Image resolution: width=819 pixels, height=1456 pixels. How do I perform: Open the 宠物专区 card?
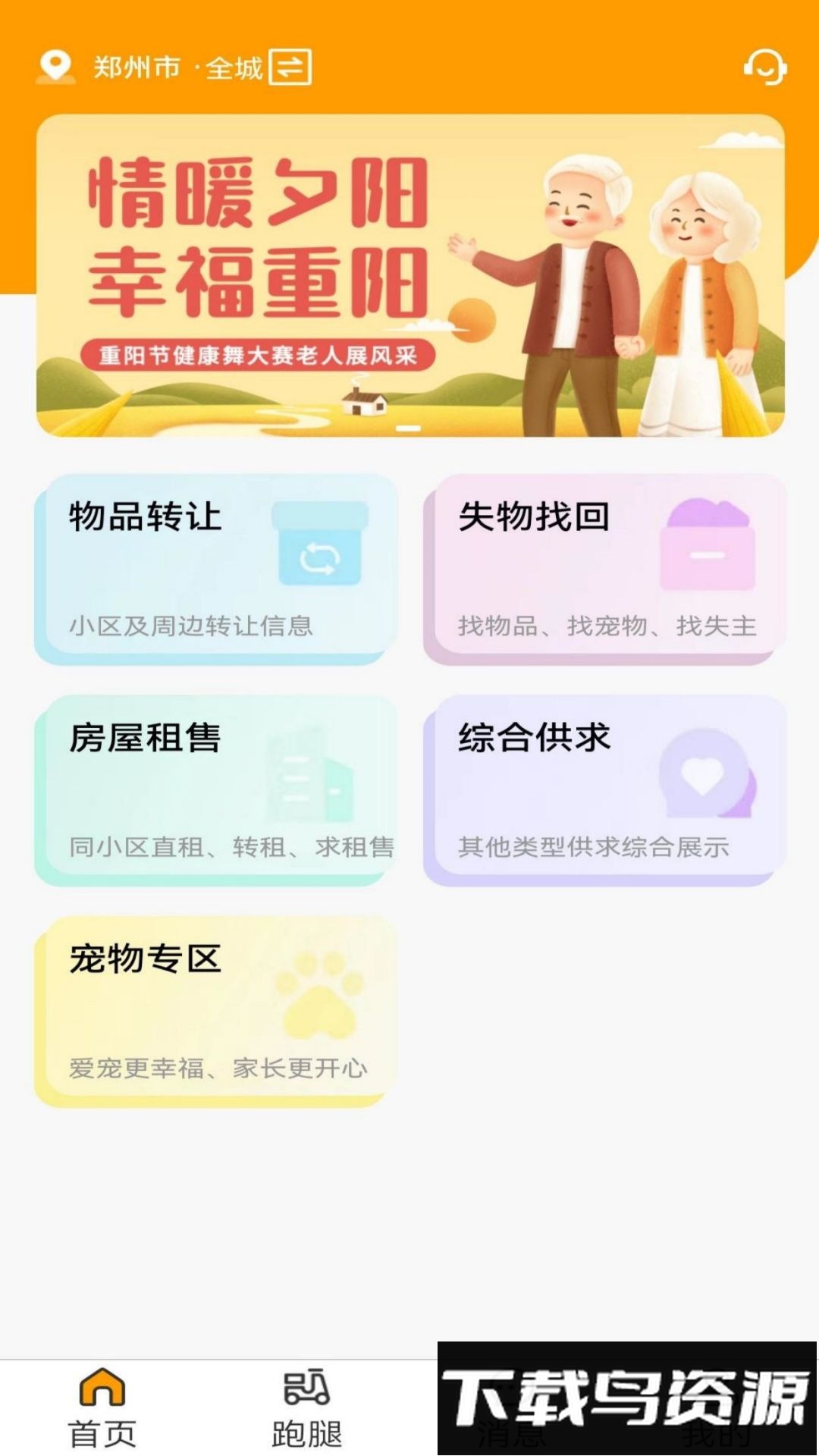point(216,1011)
